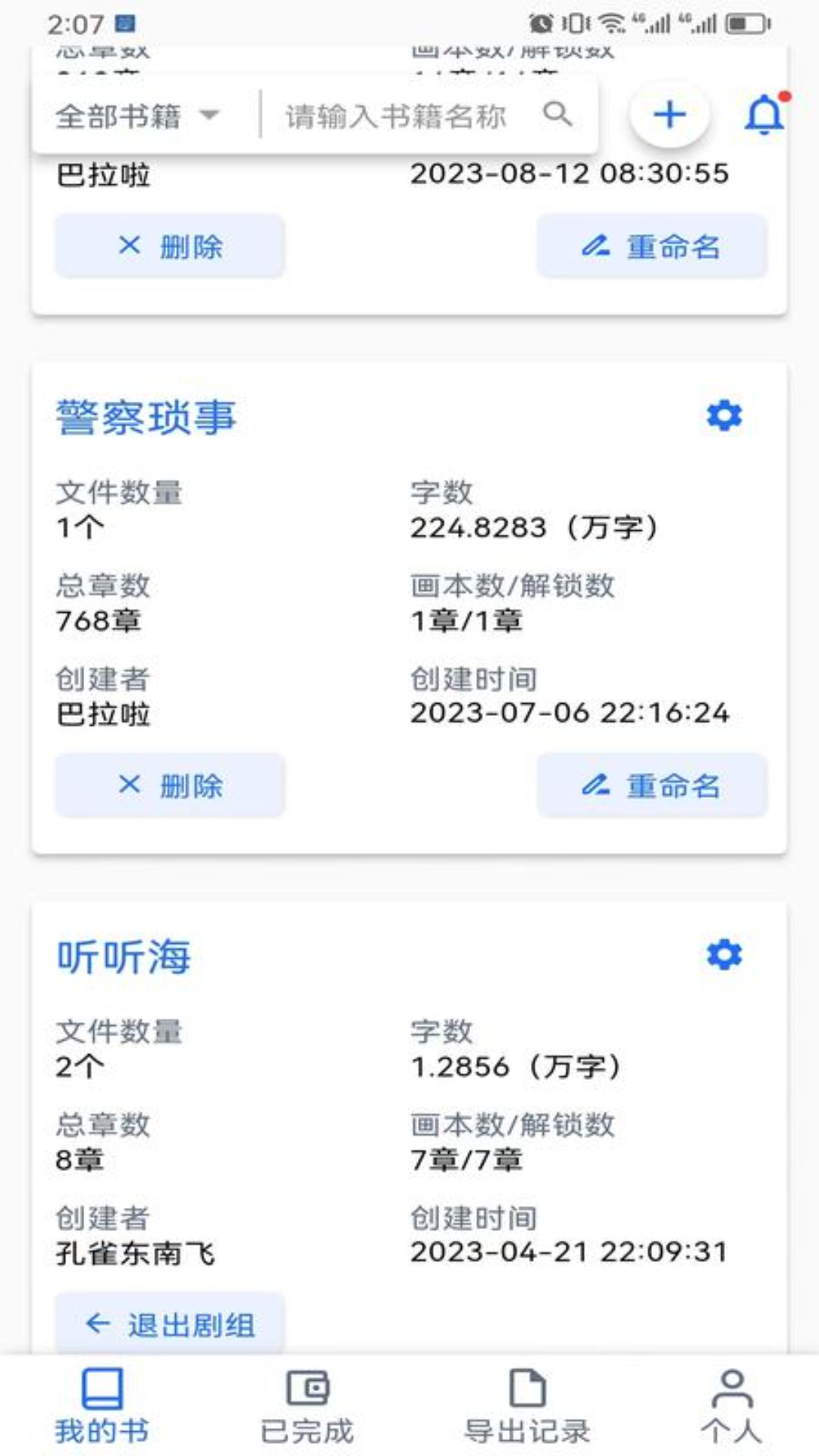Click the book name search input field
819x1456 pixels.
(x=394, y=114)
